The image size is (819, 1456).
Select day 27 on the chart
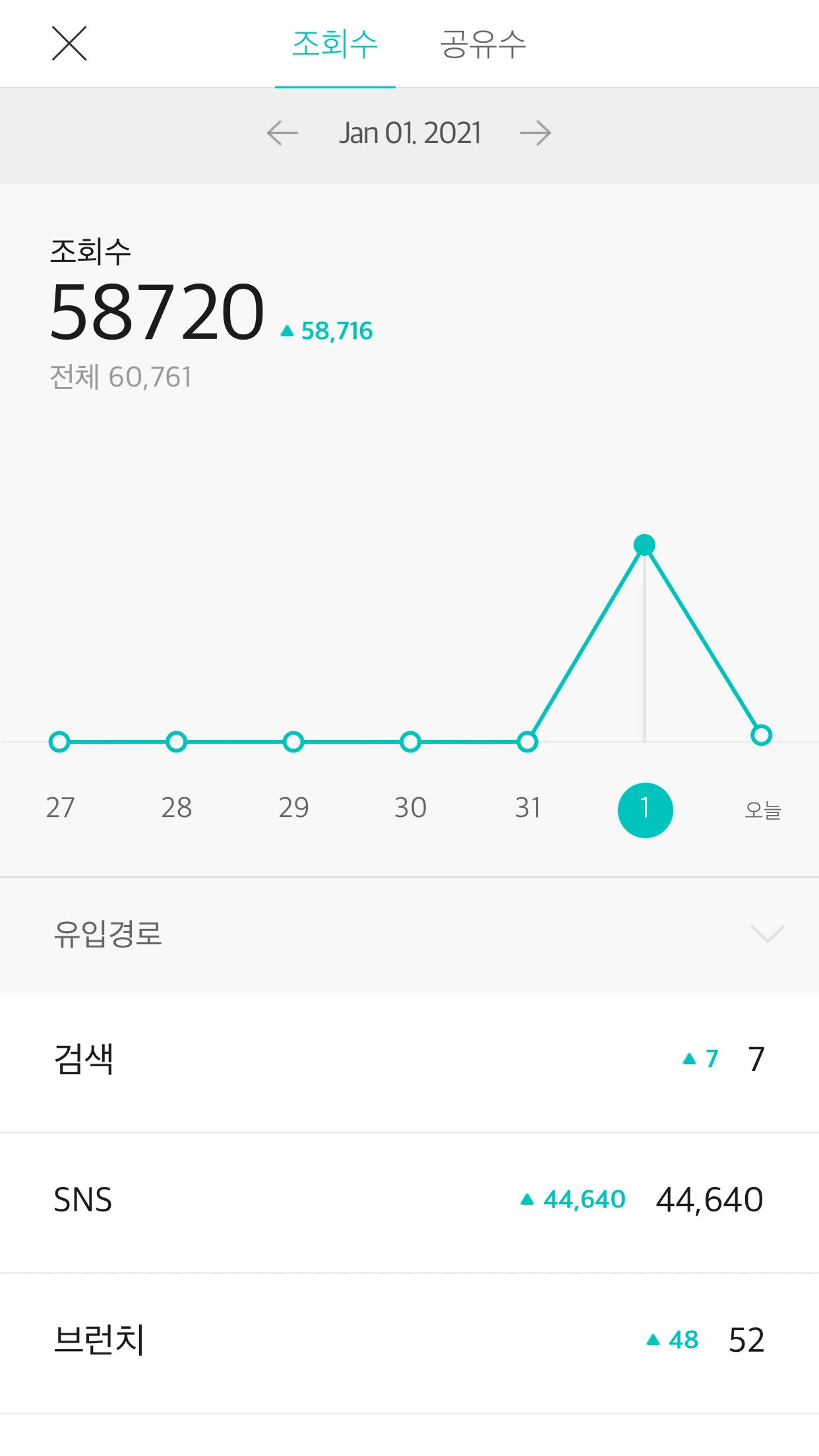pyautogui.click(x=60, y=807)
